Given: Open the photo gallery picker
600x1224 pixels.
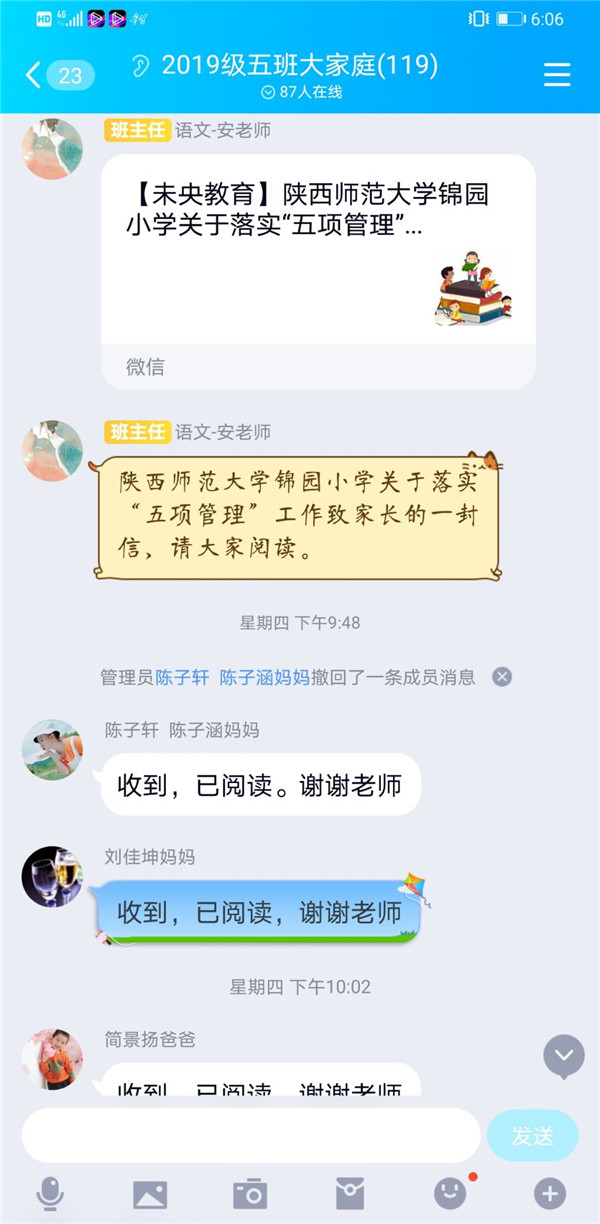Looking at the screenshot, I should click(x=150, y=1193).
